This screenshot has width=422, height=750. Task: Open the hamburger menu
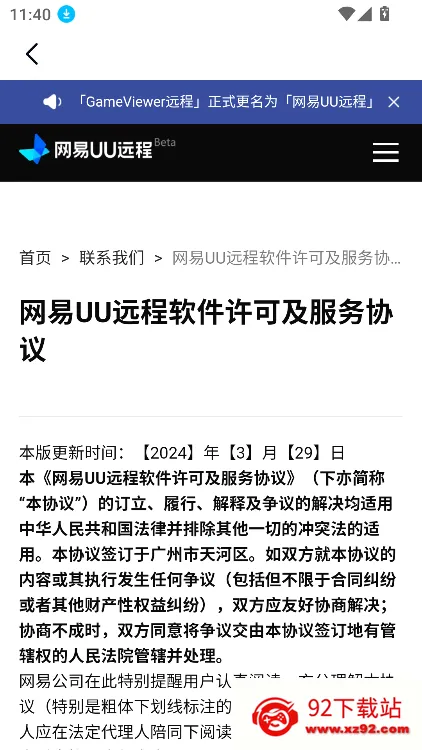point(386,153)
